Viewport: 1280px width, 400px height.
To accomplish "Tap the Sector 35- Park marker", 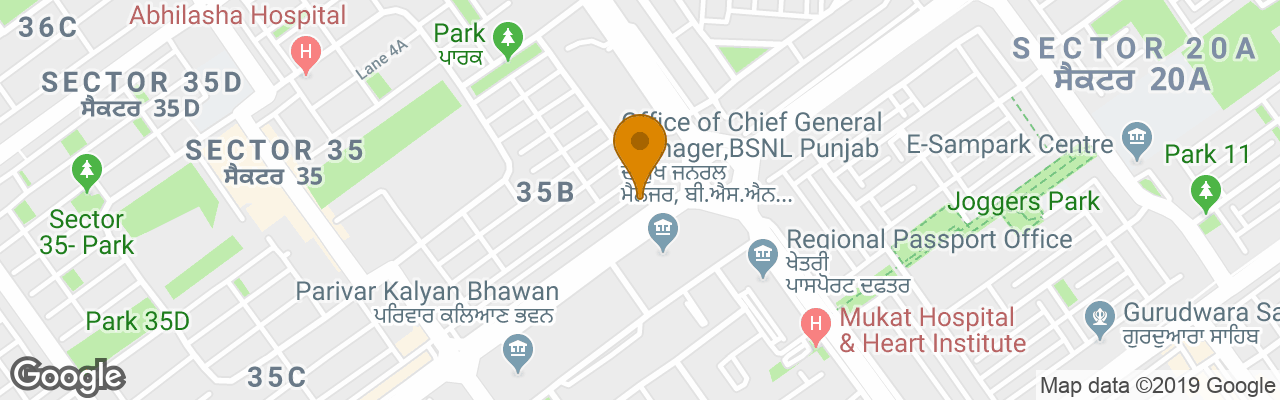I will coord(88,171).
